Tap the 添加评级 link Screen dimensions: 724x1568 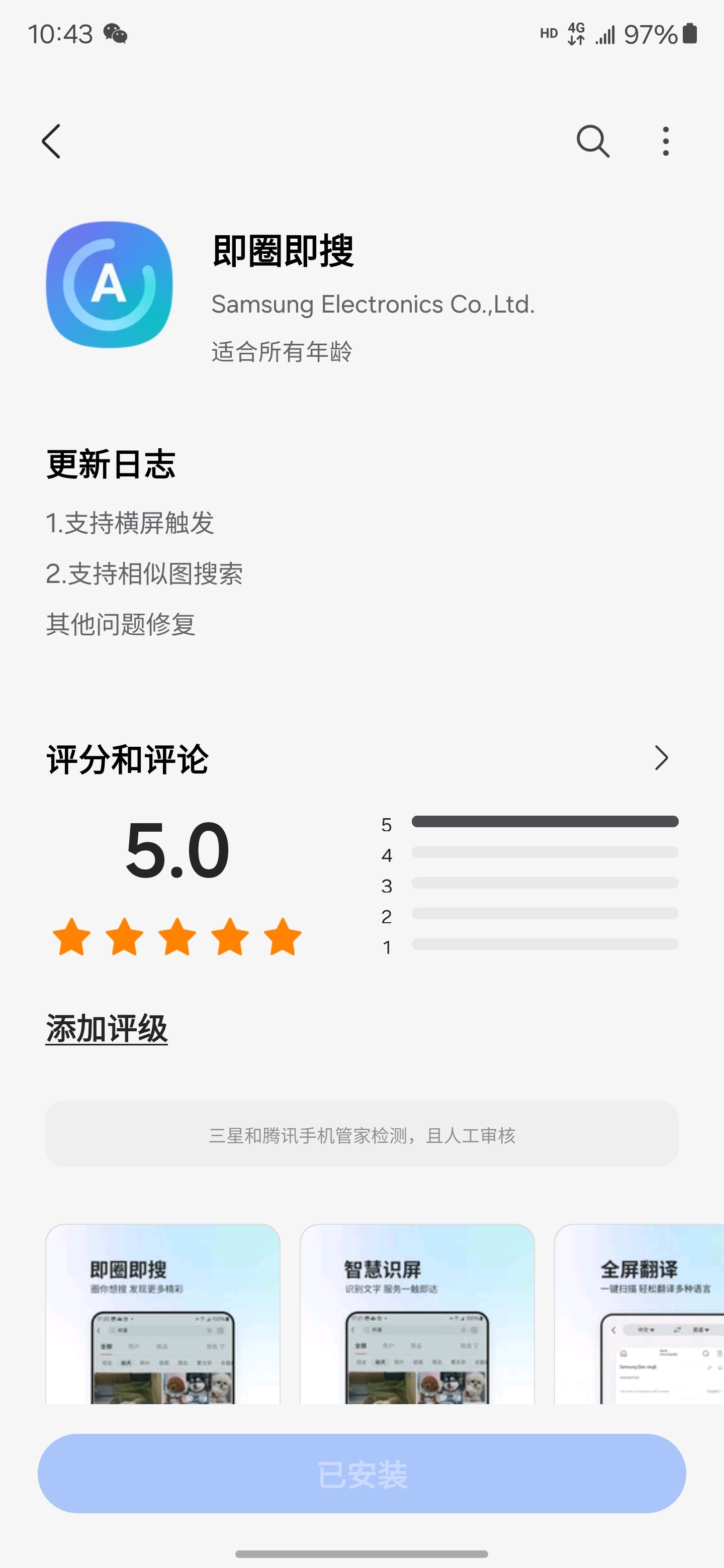(x=107, y=1028)
